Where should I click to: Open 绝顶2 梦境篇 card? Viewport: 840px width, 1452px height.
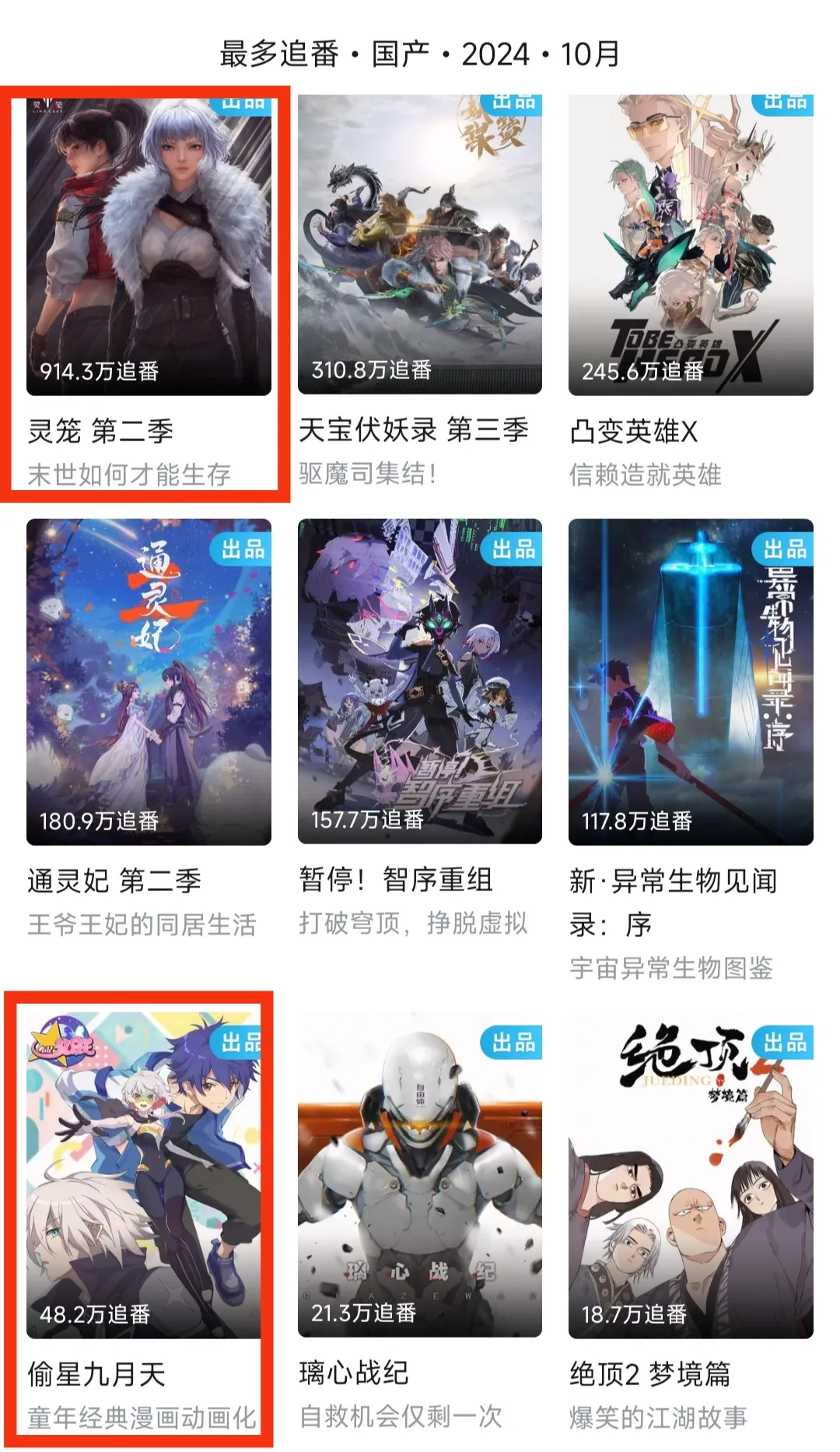pyautogui.click(x=691, y=1175)
